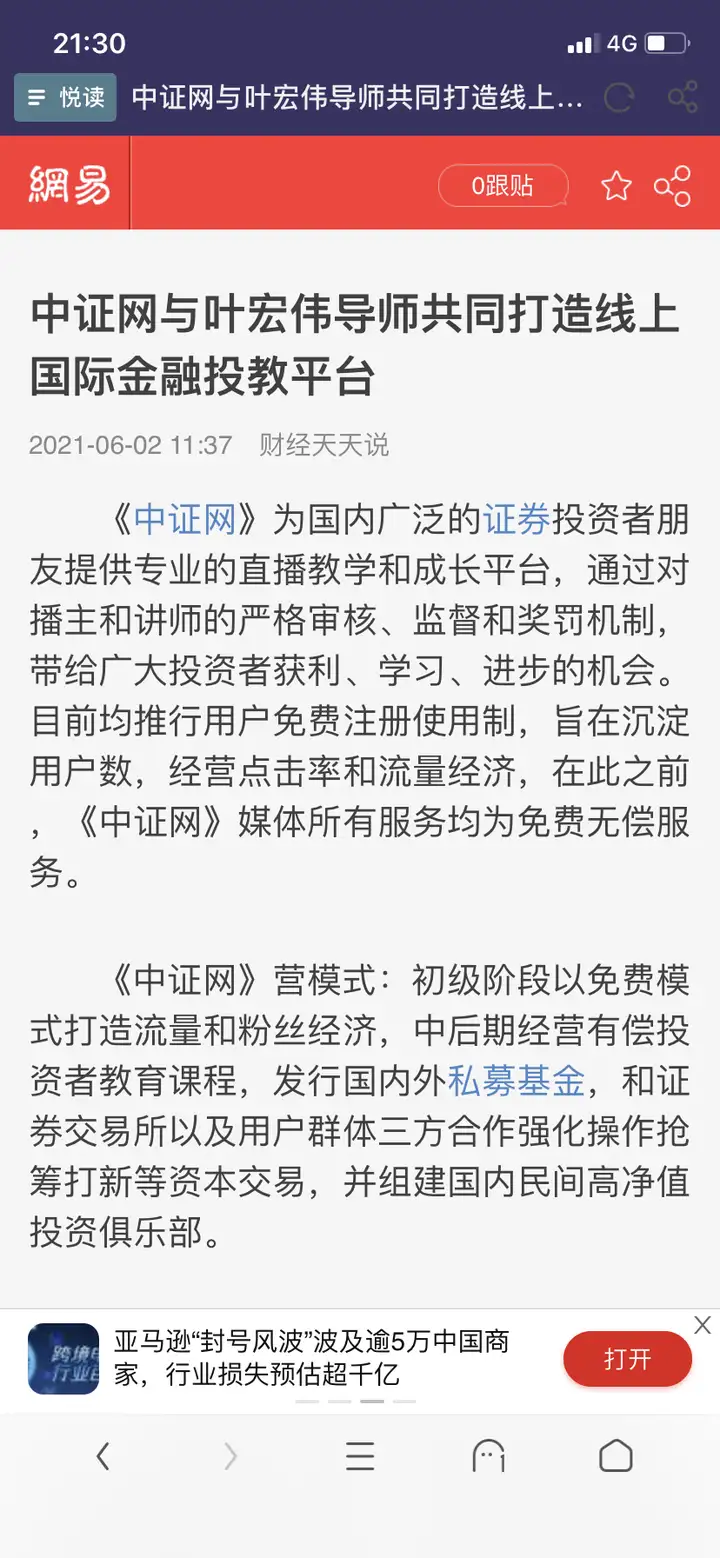Open the browser menu

[360, 1457]
